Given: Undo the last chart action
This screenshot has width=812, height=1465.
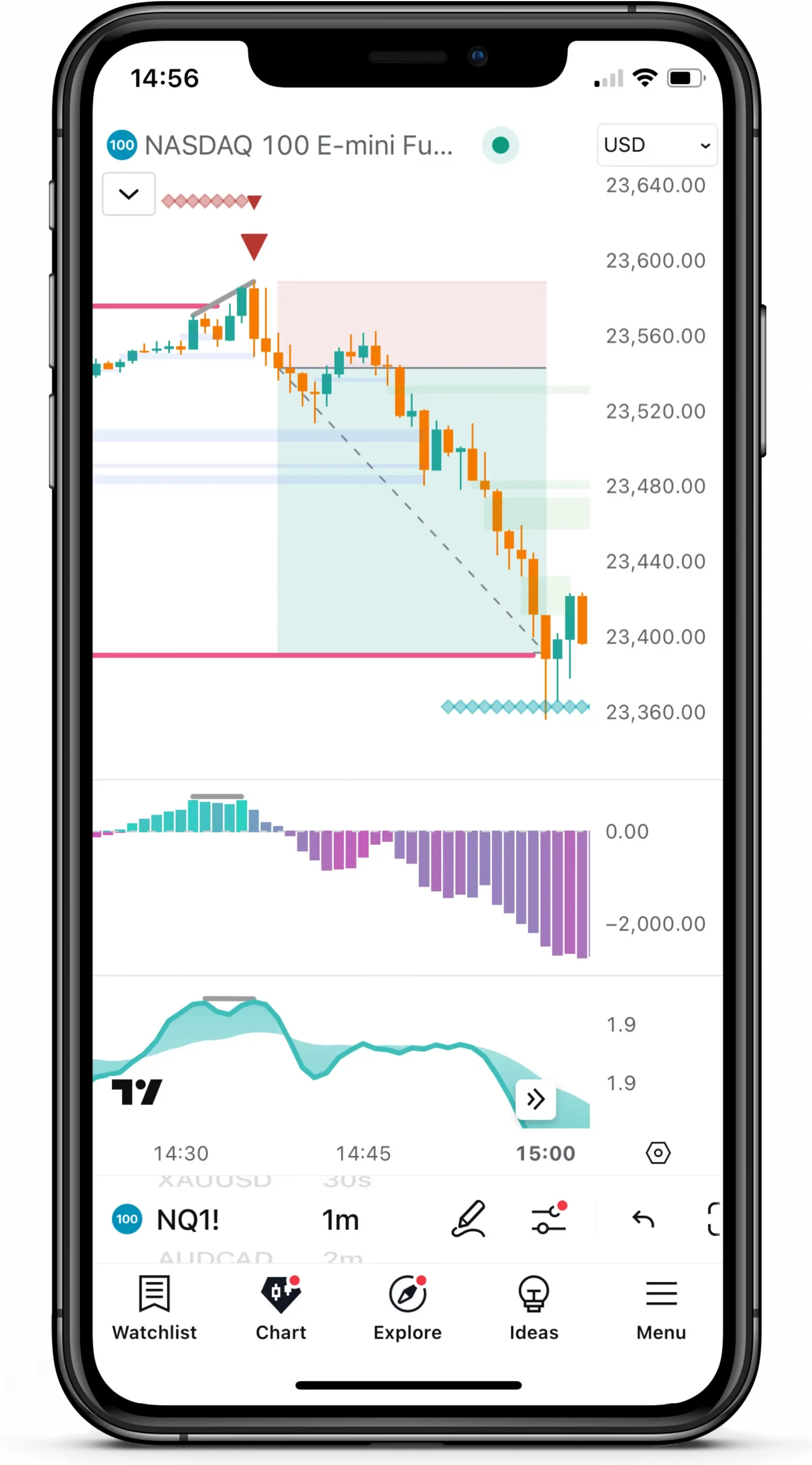Looking at the screenshot, I should [x=643, y=1220].
